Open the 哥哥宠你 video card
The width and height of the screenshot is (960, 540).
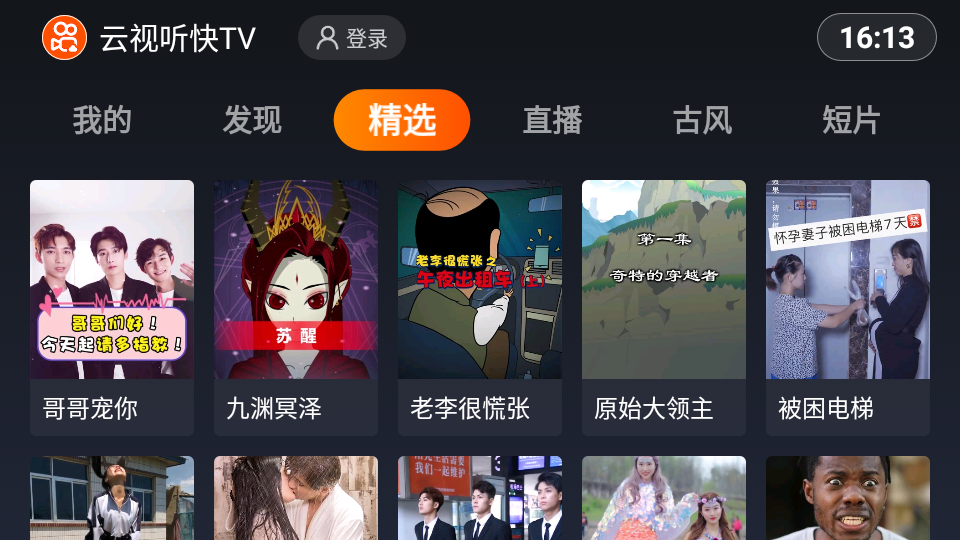point(112,306)
